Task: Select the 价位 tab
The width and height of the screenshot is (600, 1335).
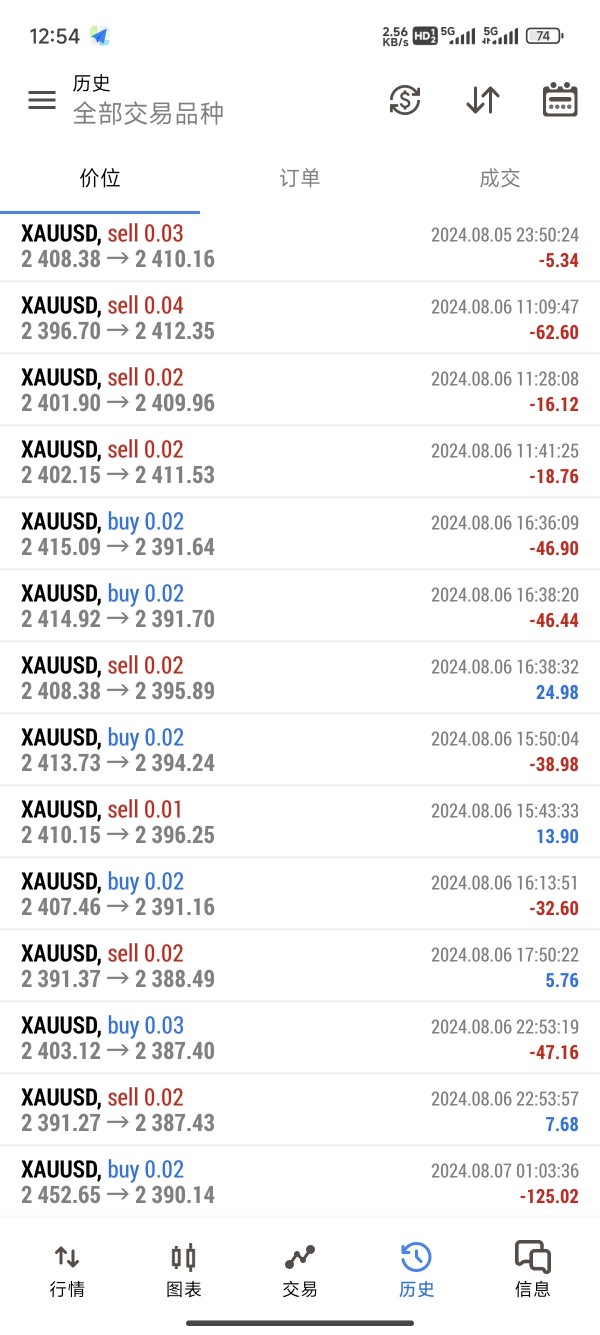Action: tap(100, 179)
